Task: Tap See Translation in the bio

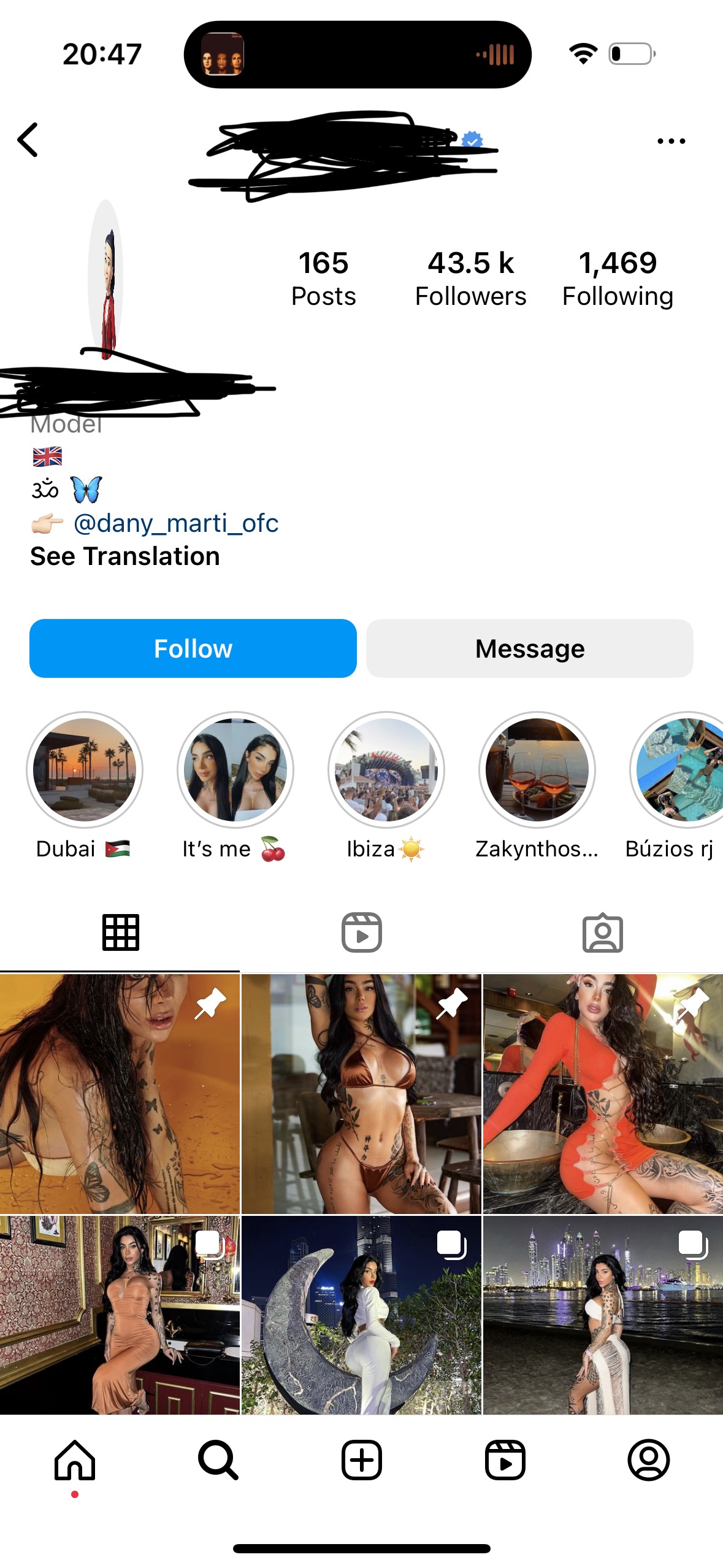Action: 125,556
